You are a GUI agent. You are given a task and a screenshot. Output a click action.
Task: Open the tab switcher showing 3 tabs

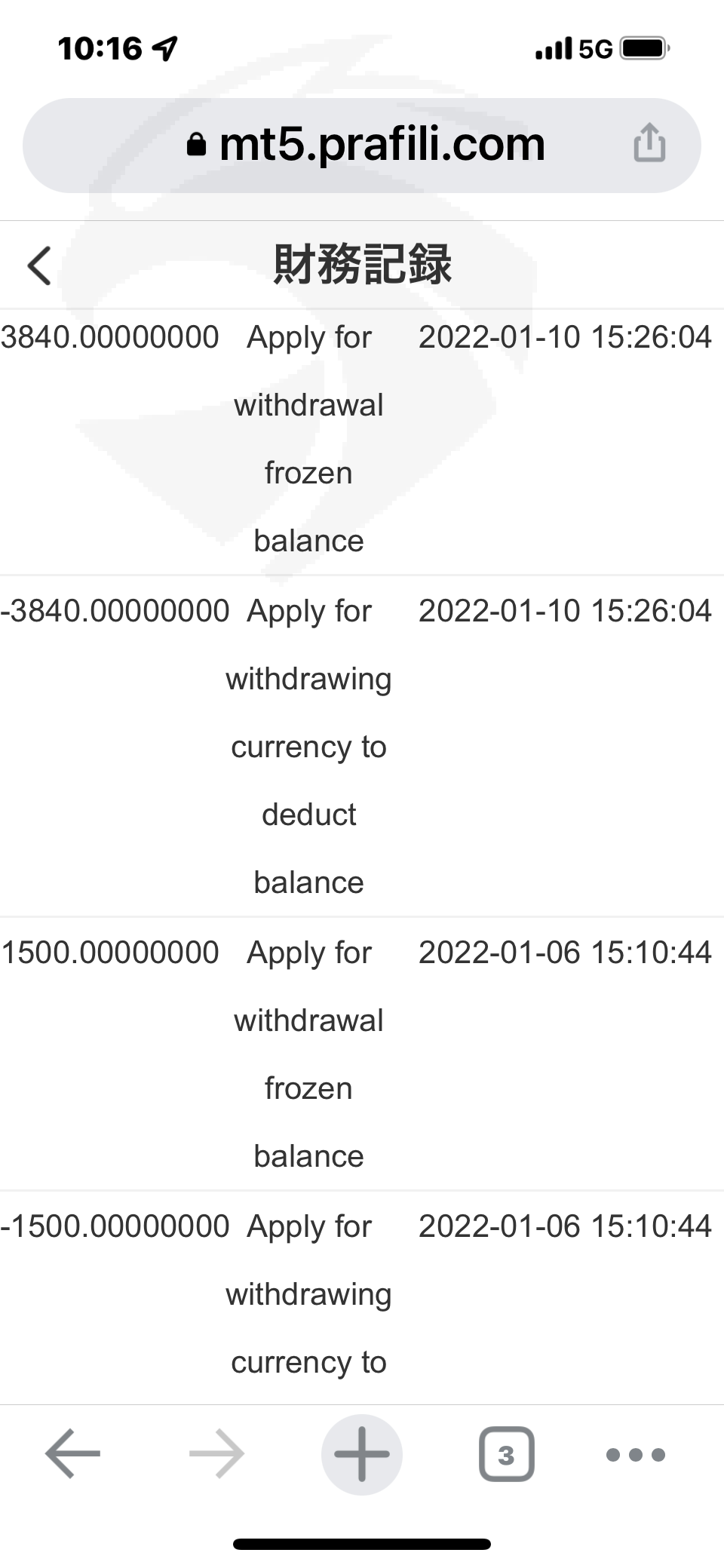tap(507, 1454)
